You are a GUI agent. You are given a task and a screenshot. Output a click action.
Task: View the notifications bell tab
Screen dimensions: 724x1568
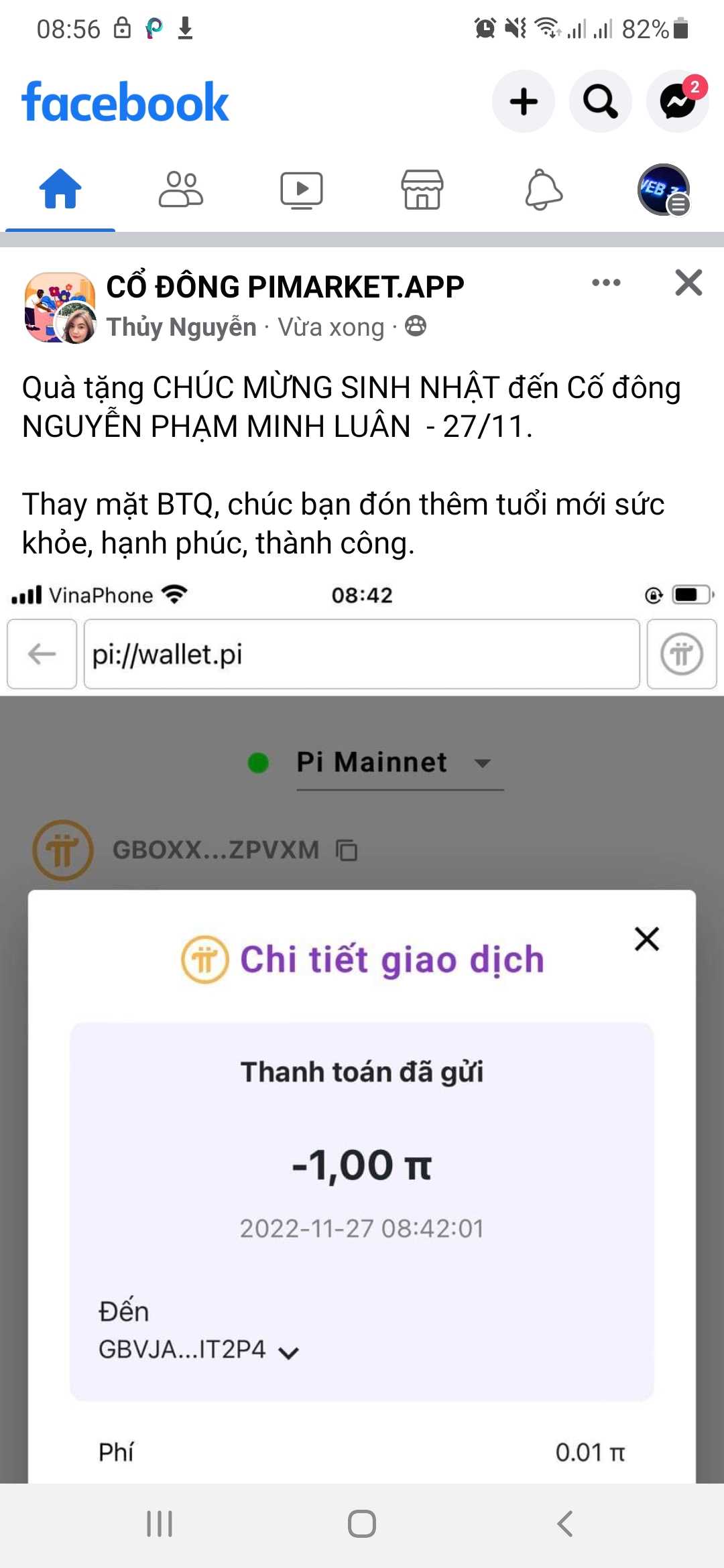(543, 190)
